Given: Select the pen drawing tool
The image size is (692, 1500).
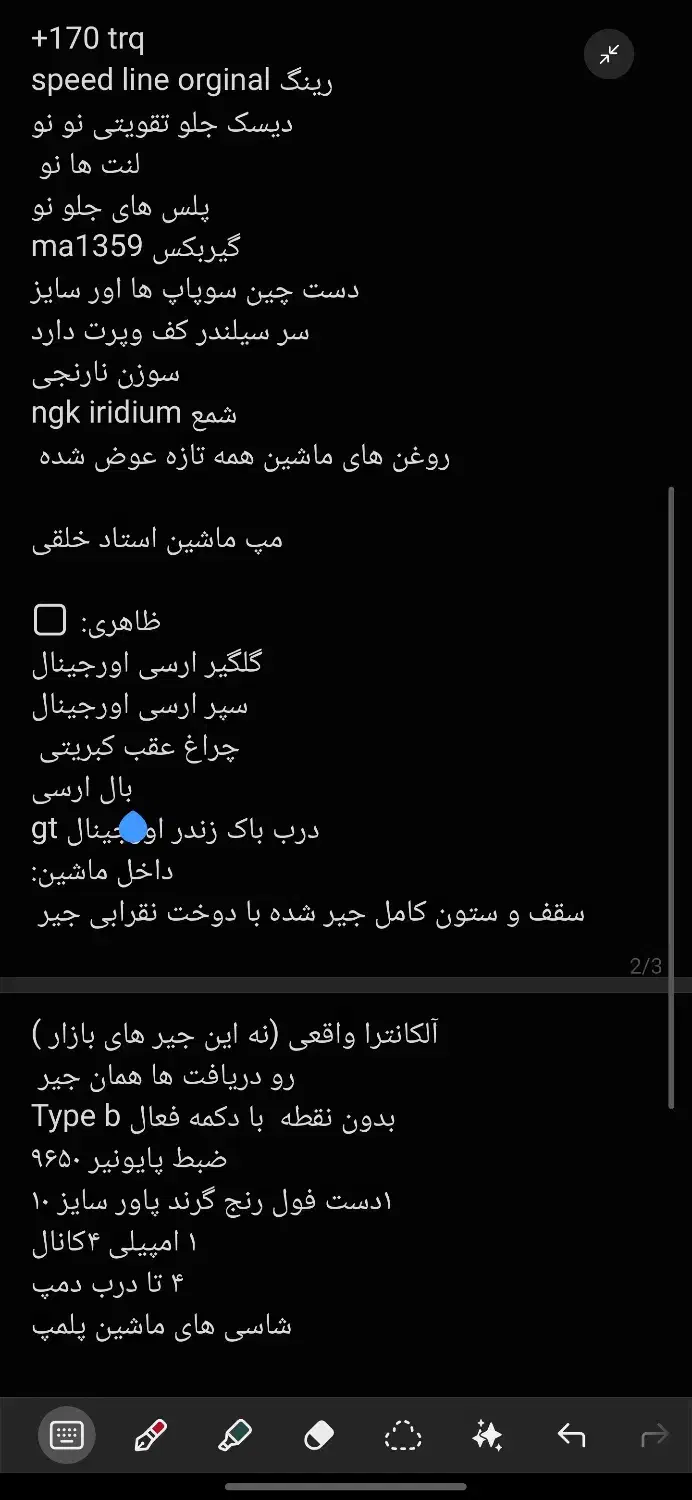Looking at the screenshot, I should click(150, 1437).
